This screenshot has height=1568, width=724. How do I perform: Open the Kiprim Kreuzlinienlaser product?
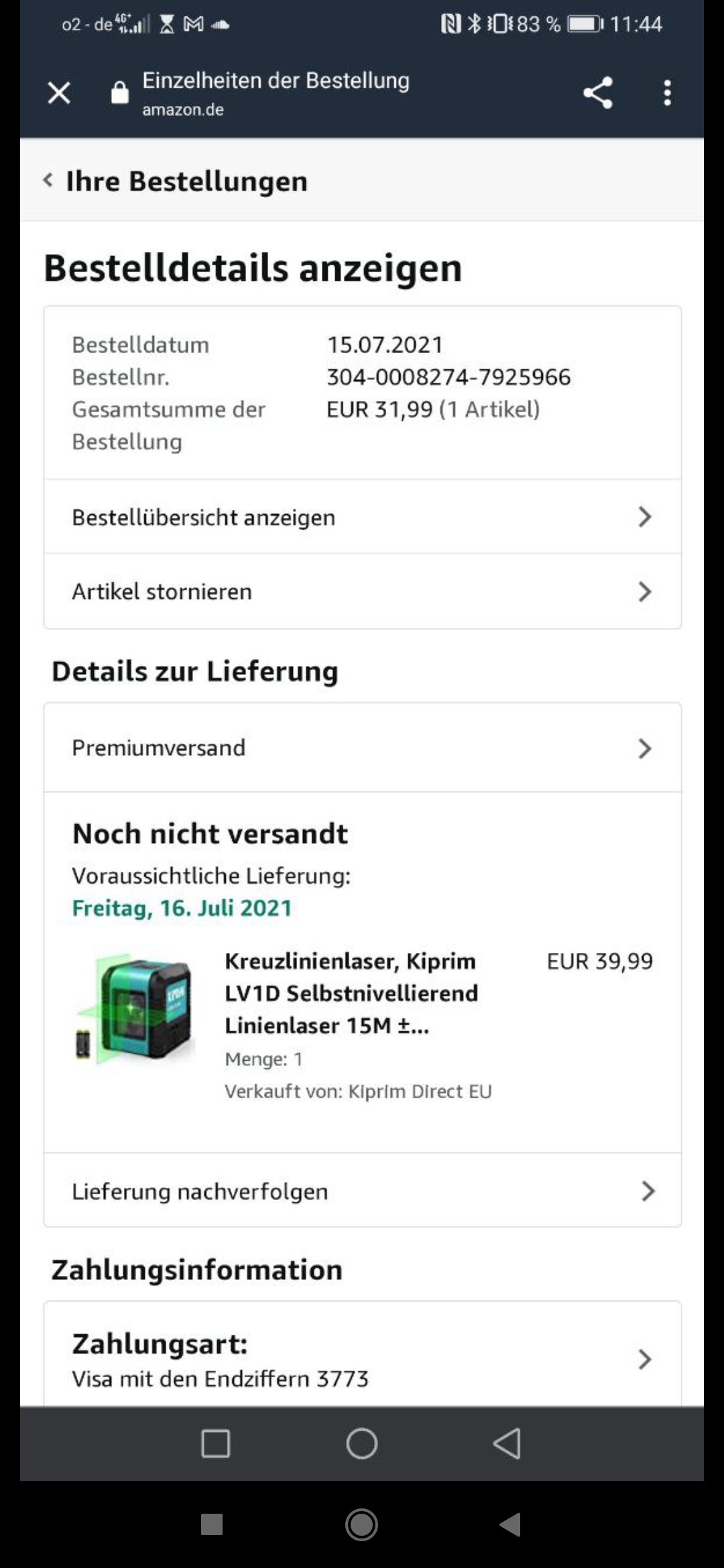coord(350,992)
